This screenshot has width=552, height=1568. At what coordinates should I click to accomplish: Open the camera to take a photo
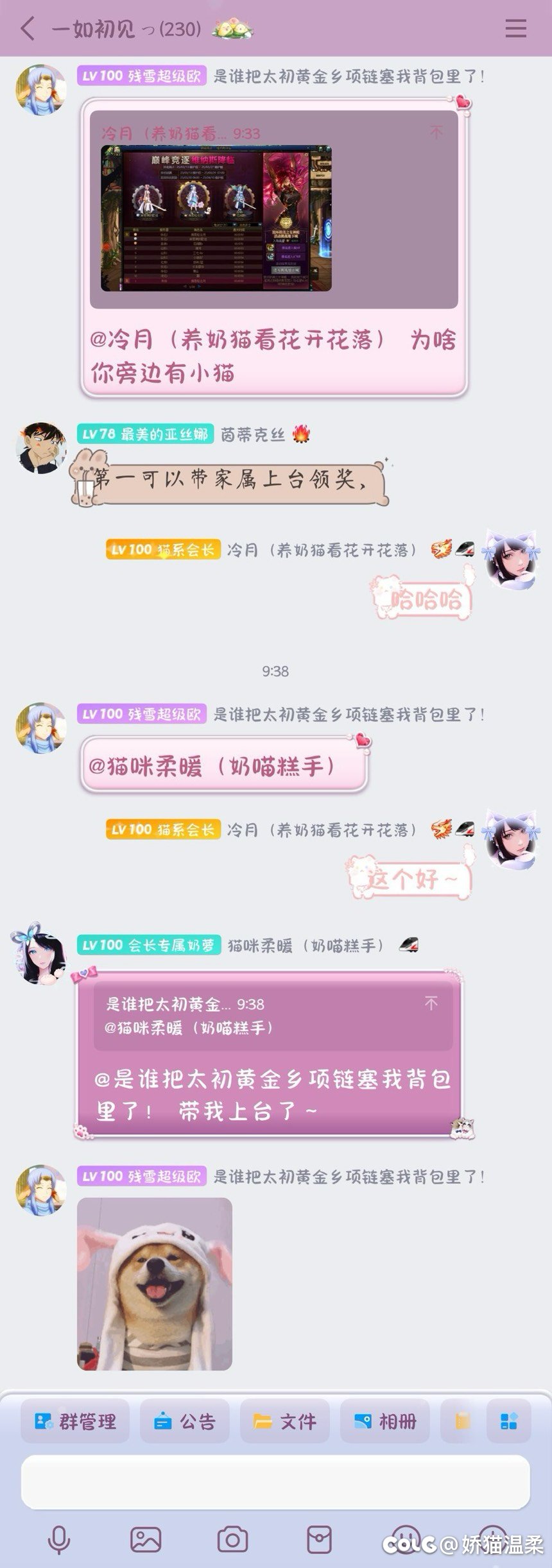pos(232,1540)
